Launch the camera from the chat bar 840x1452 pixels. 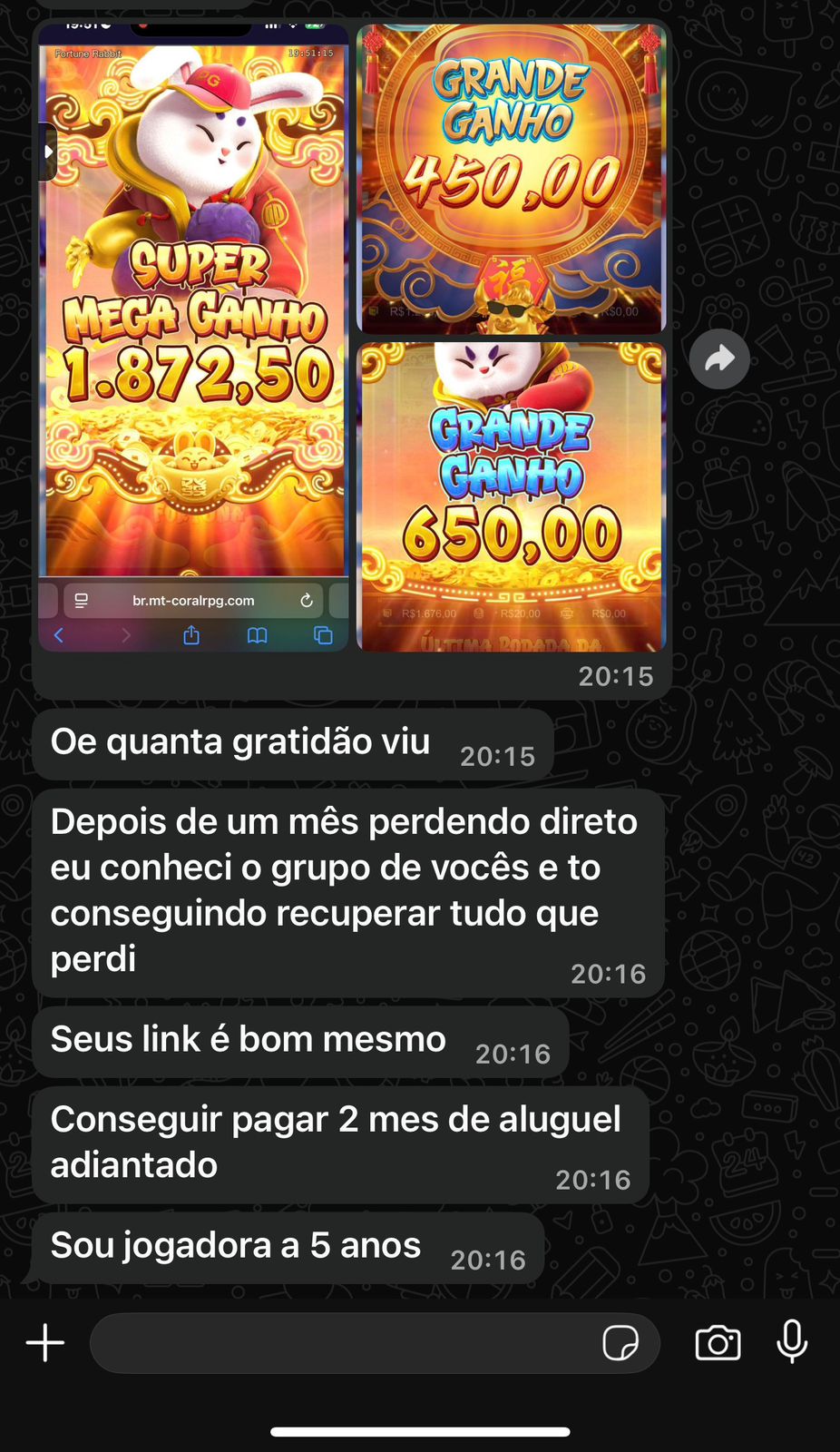[x=718, y=1343]
